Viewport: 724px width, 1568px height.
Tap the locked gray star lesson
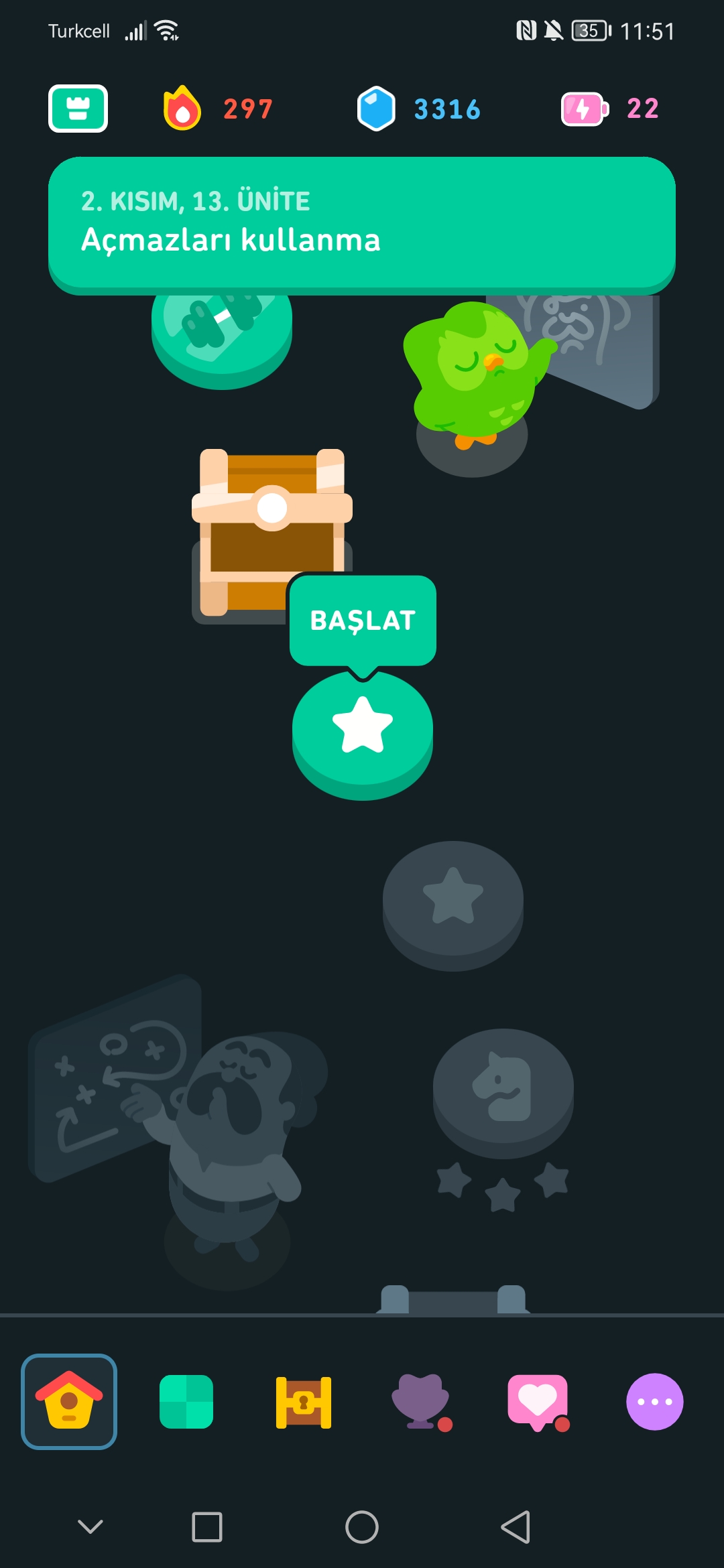click(x=453, y=898)
